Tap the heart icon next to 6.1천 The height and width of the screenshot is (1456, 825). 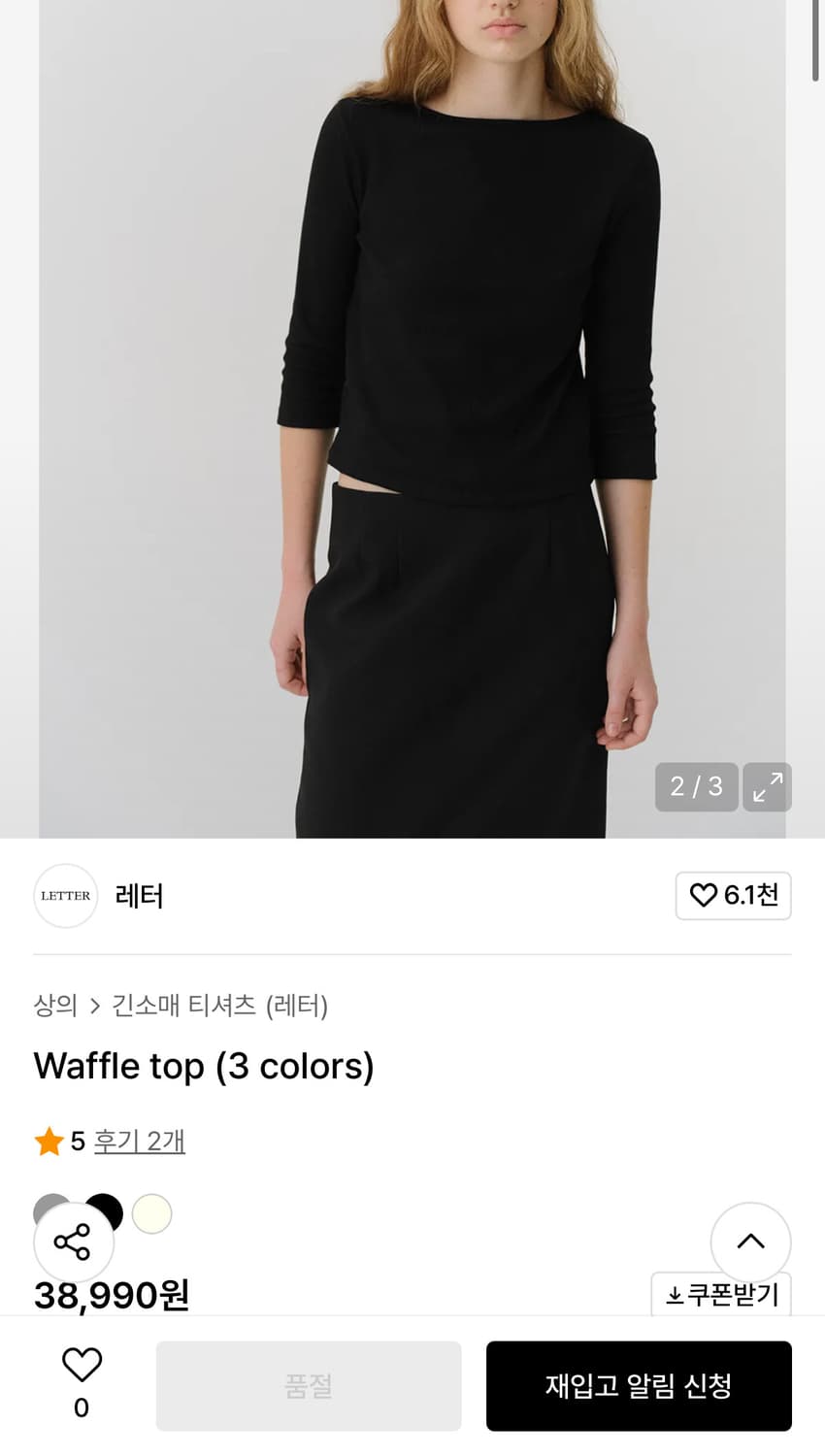pyautogui.click(x=703, y=896)
